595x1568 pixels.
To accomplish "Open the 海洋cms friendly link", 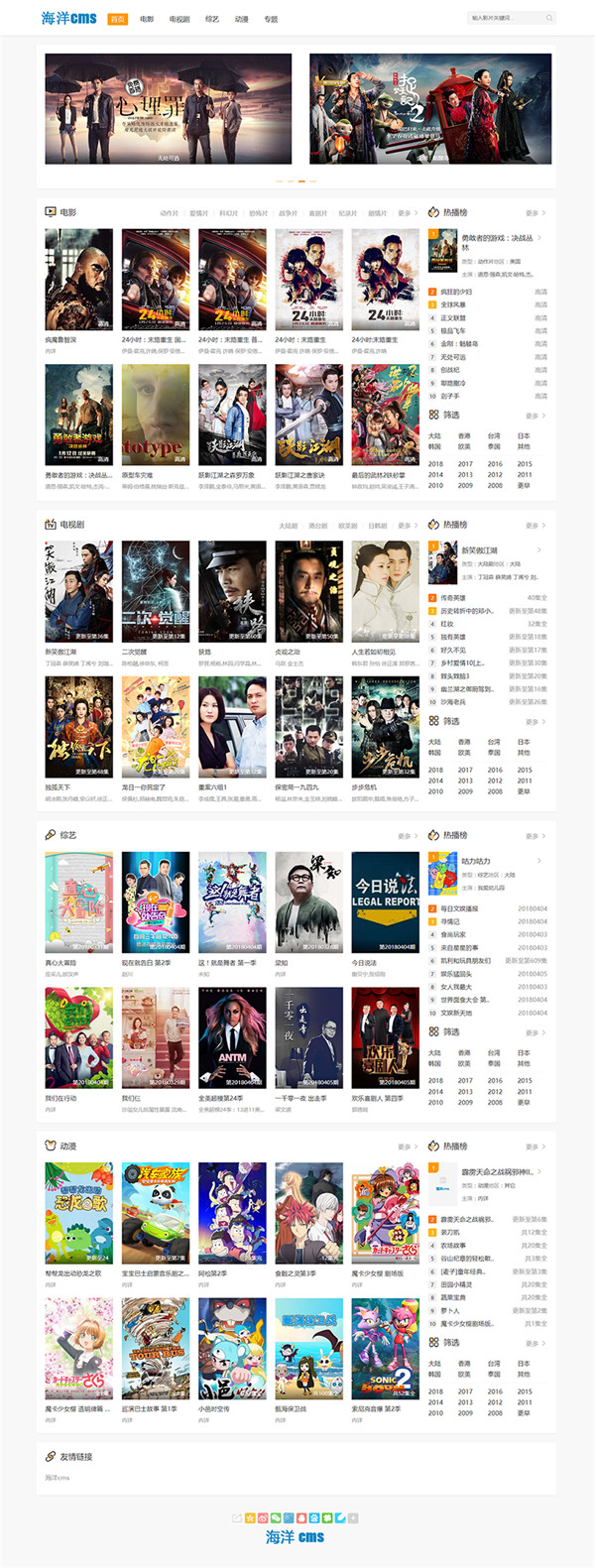I will pyautogui.click(x=58, y=1478).
